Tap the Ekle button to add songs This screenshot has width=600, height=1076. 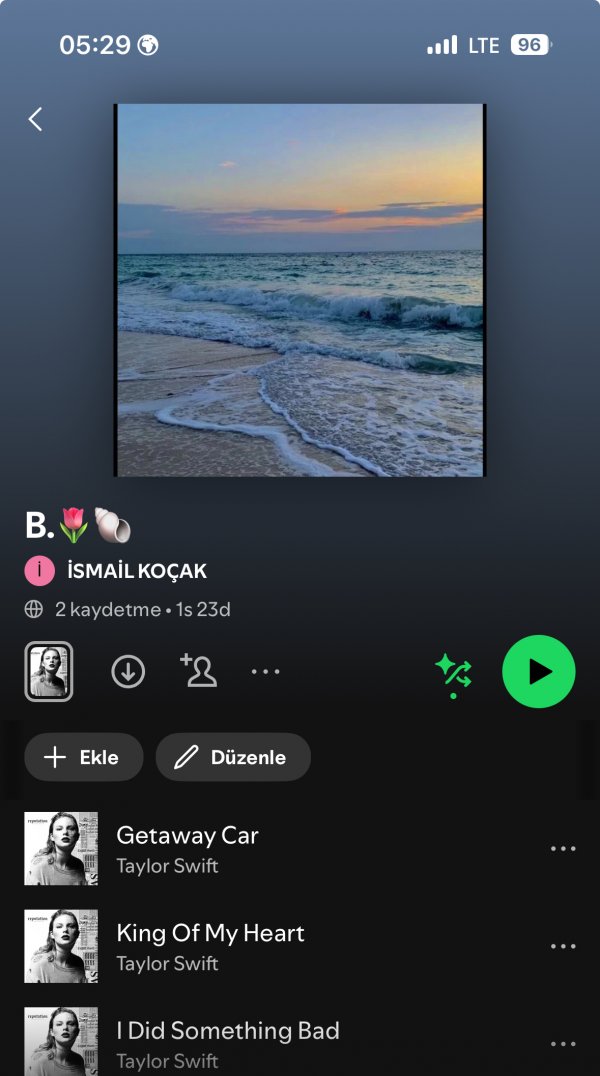coord(84,757)
